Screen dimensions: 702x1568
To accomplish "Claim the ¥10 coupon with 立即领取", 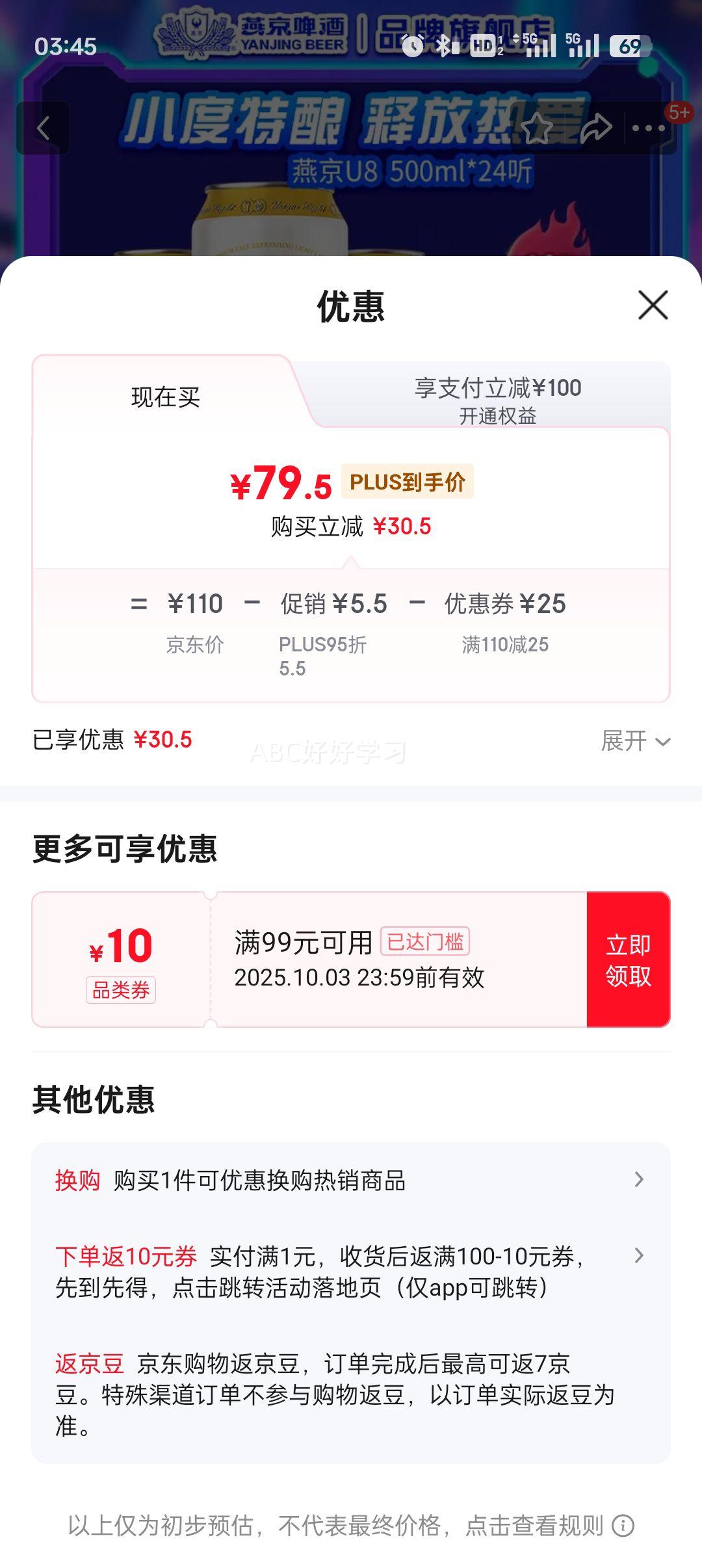I will 628,960.
